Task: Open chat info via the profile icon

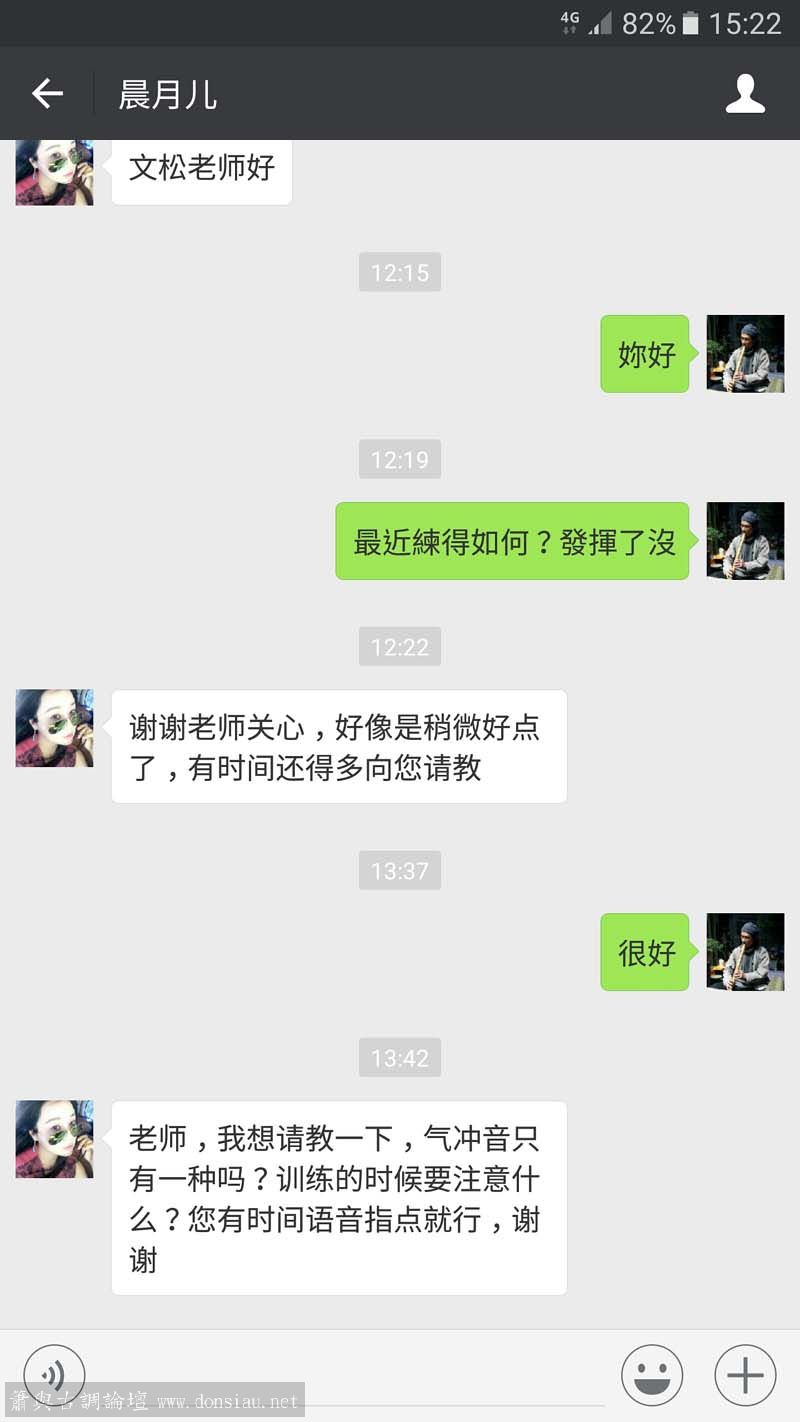Action: (x=745, y=94)
